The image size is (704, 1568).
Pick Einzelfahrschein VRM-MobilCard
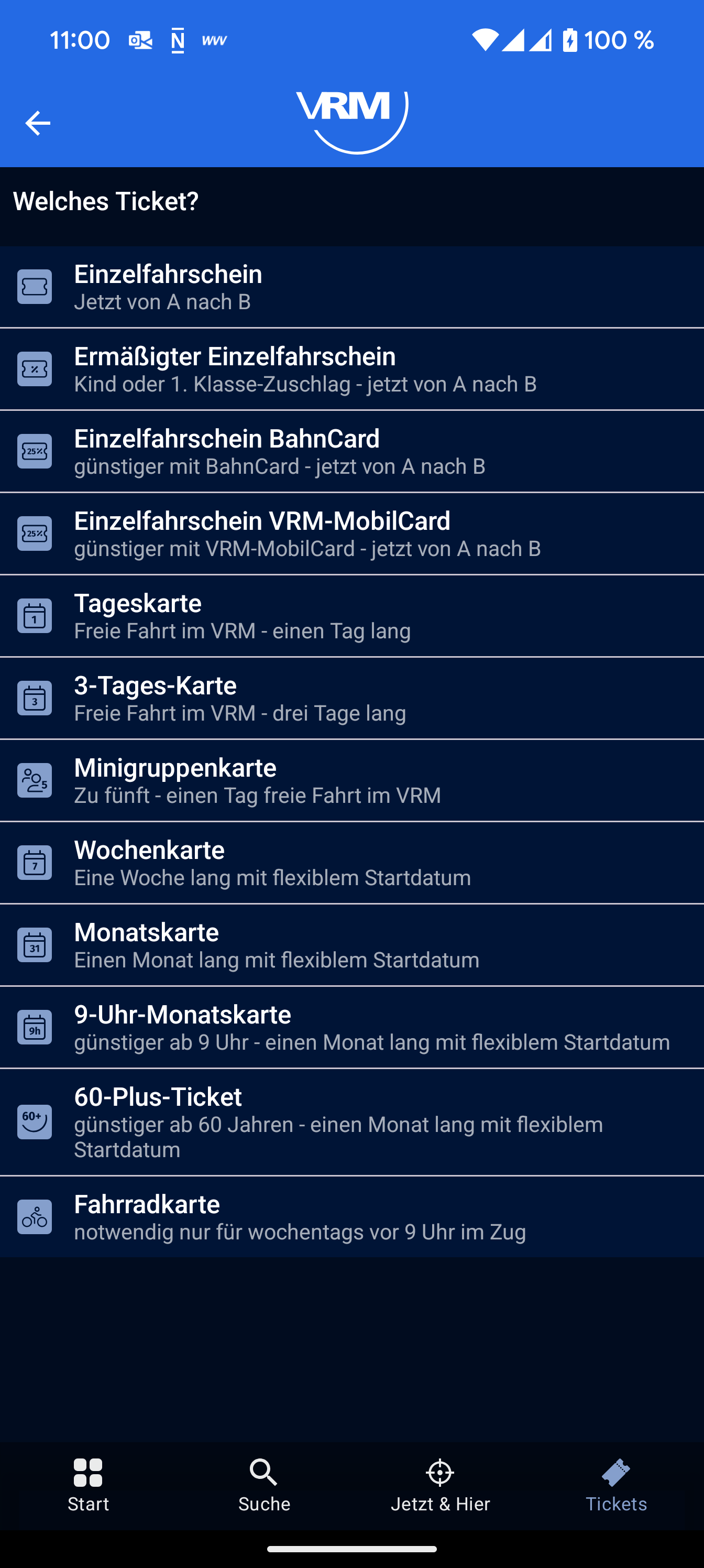coord(351,533)
